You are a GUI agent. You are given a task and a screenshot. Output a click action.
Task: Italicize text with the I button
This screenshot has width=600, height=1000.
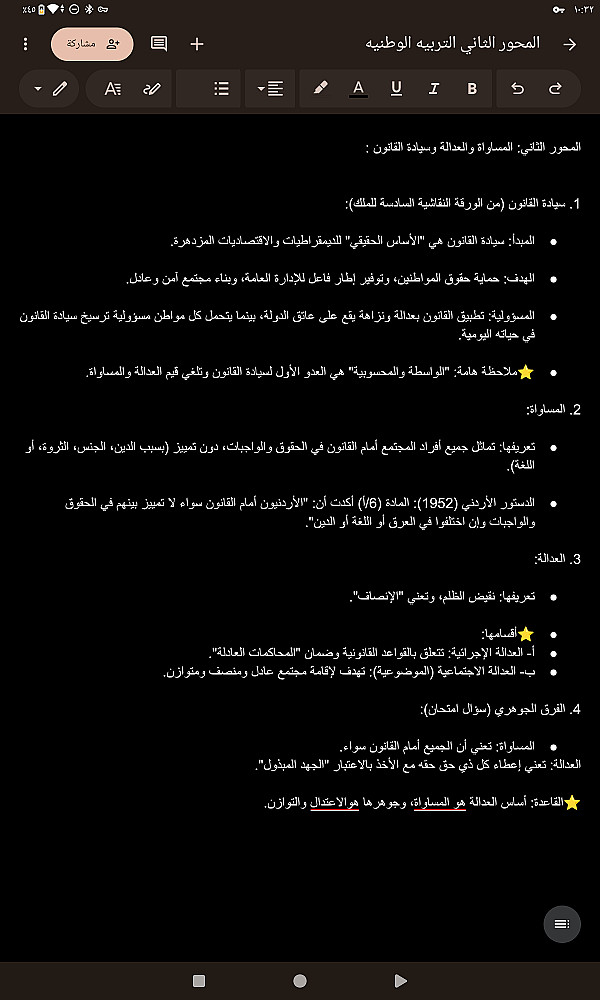(434, 88)
